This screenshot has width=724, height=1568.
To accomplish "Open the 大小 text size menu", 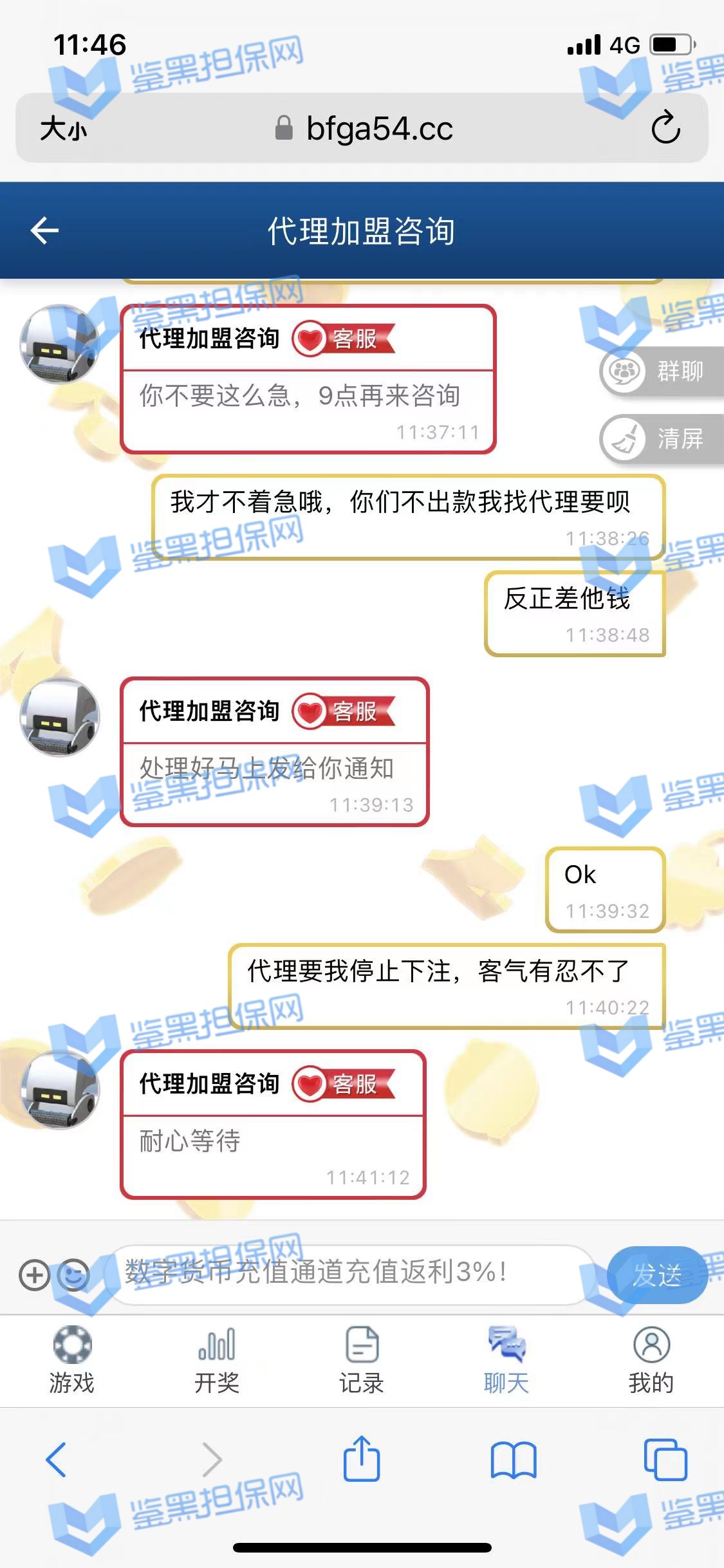I will coord(63,129).
